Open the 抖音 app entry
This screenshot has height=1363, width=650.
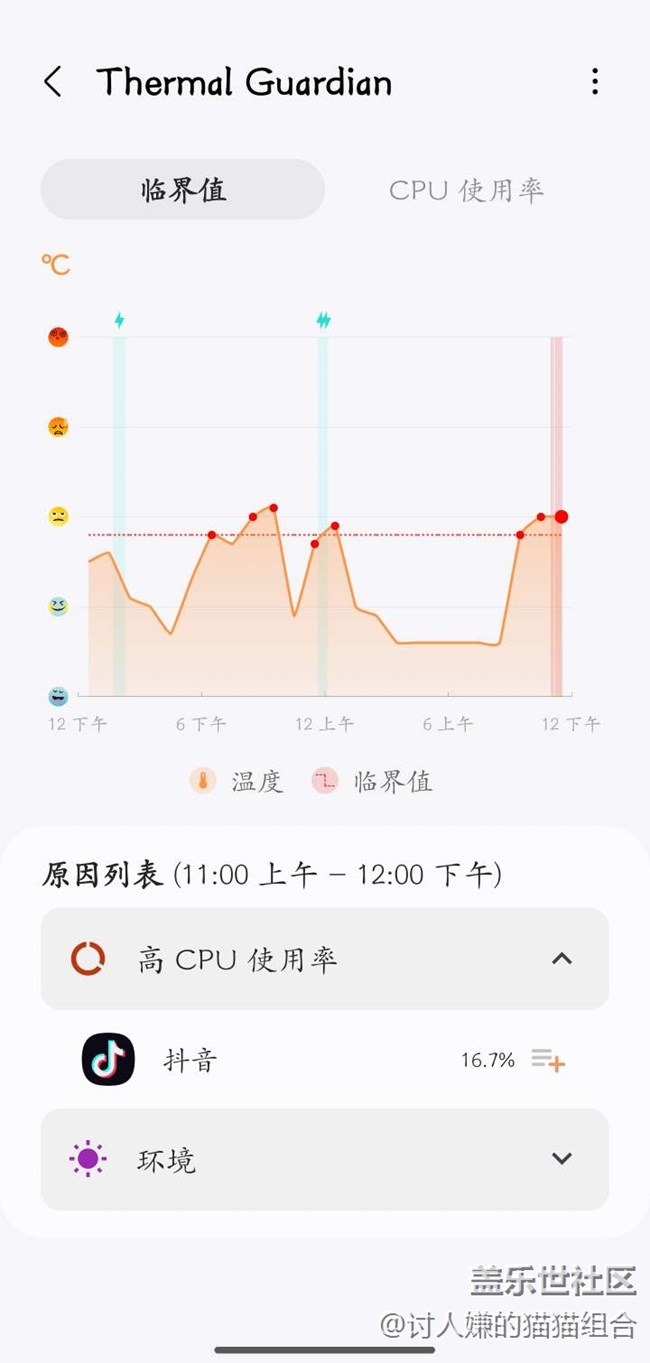tap(190, 1060)
